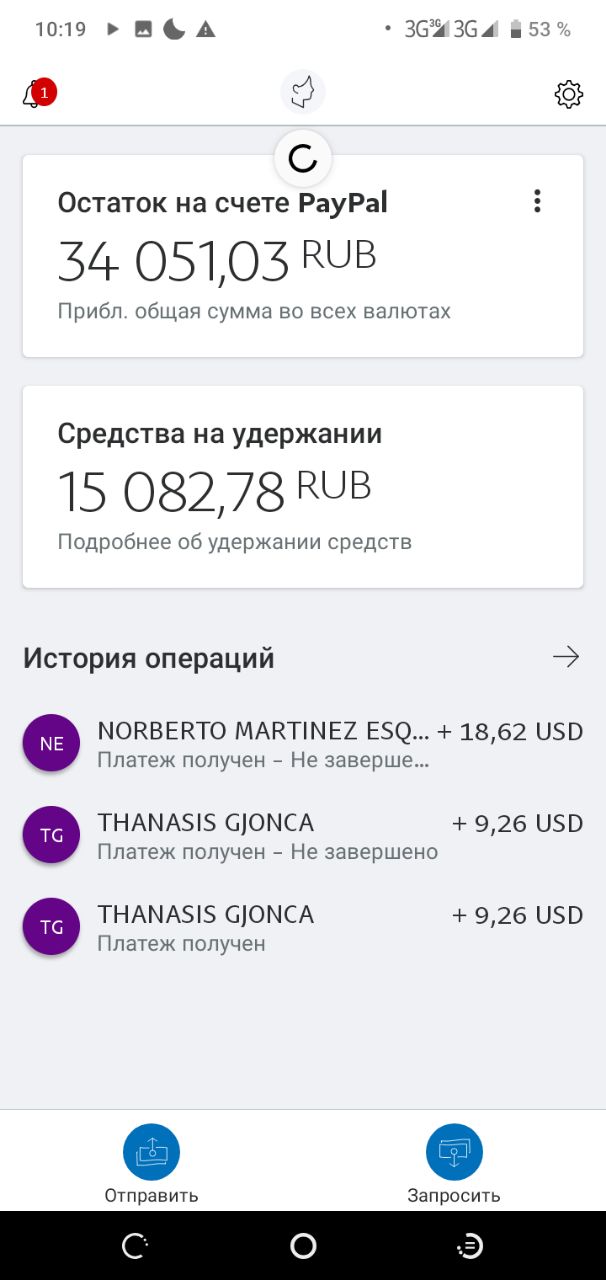The width and height of the screenshot is (606, 1280).
Task: Tap the Запросить request money button
Action: (x=454, y=1163)
